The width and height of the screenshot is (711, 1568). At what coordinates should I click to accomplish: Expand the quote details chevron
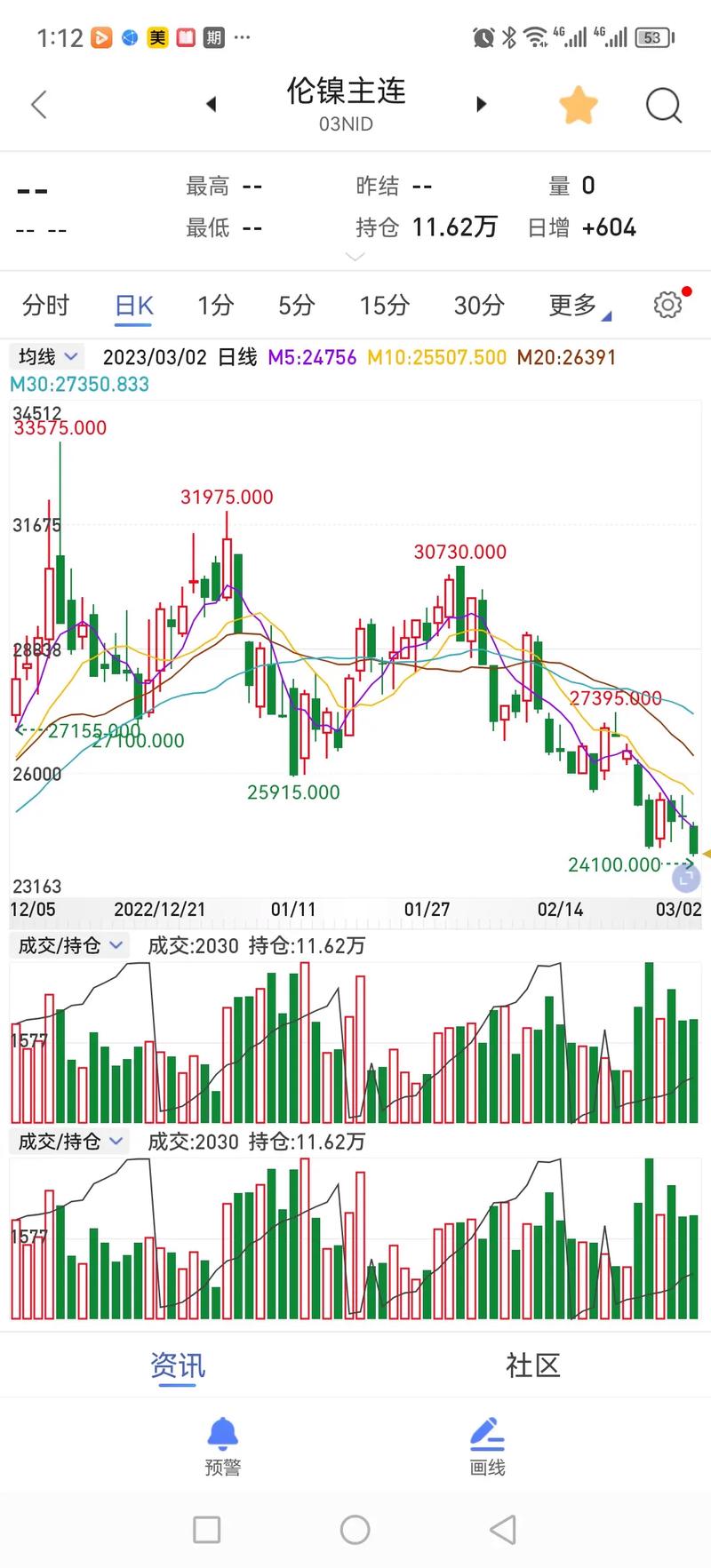coord(355,257)
